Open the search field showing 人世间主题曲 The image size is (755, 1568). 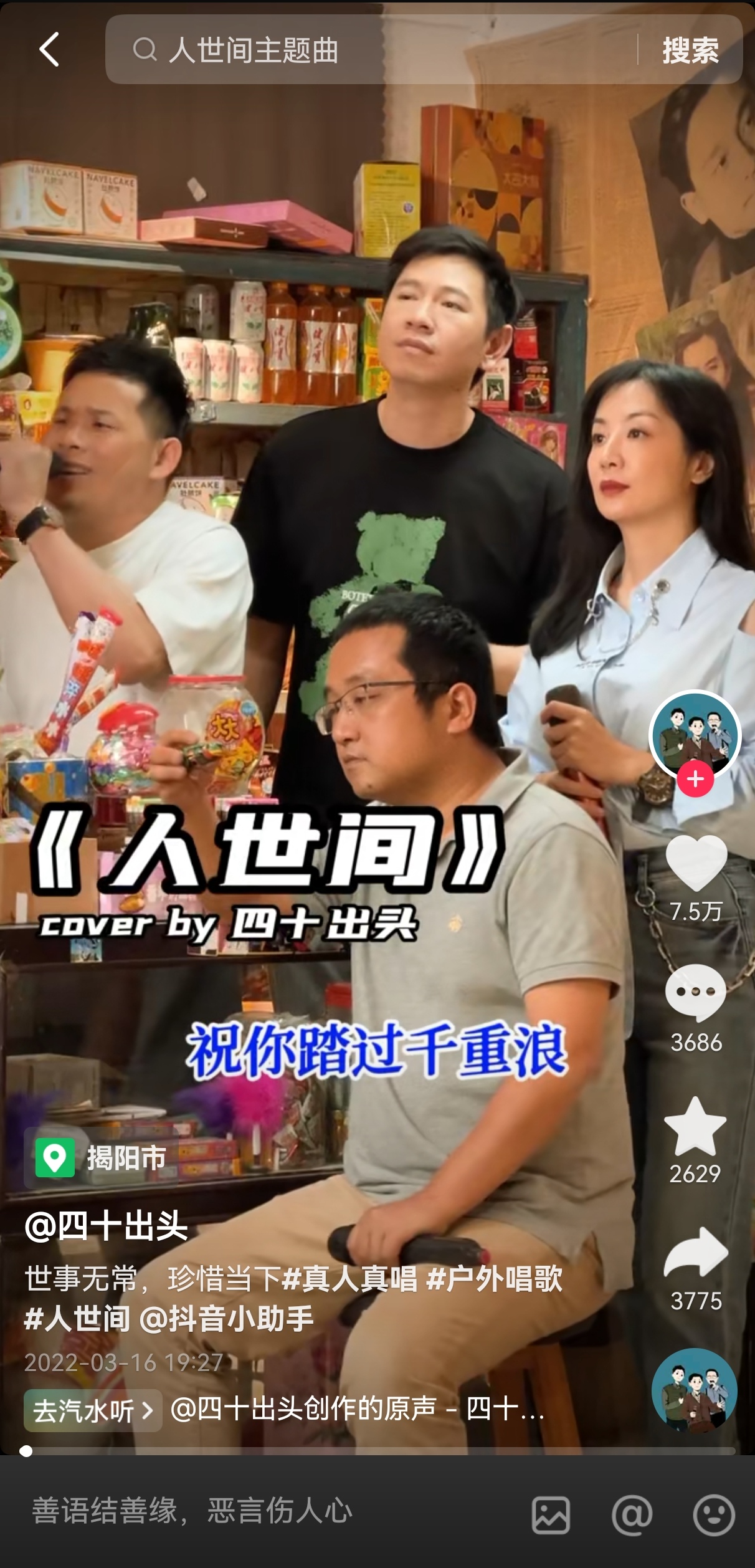pos(368,50)
